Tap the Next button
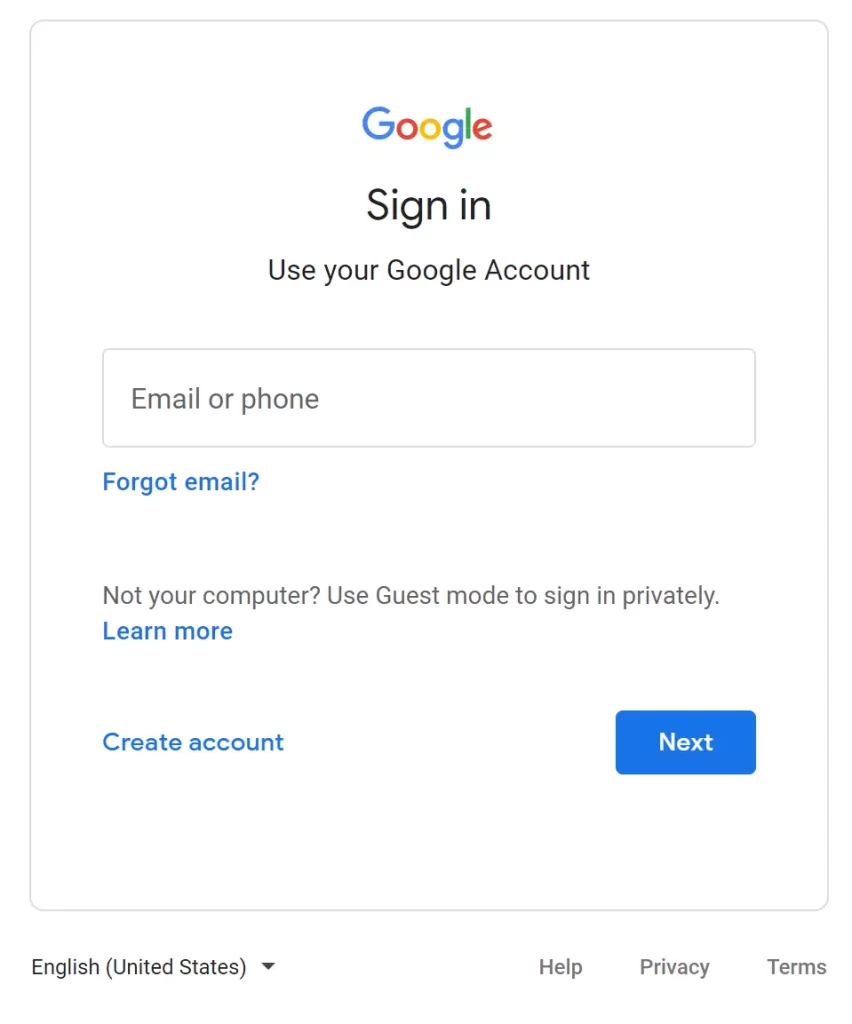Screen dimensions: 852x1024 coord(685,742)
